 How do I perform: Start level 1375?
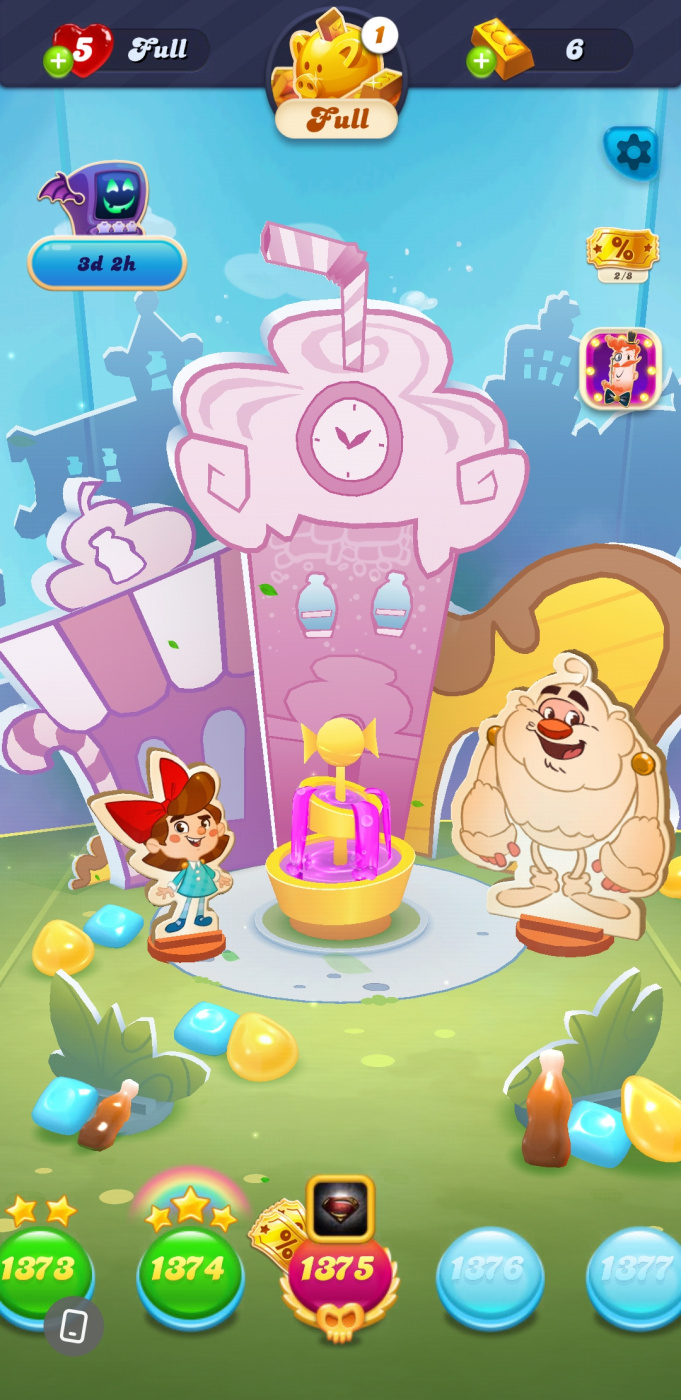coord(338,1272)
